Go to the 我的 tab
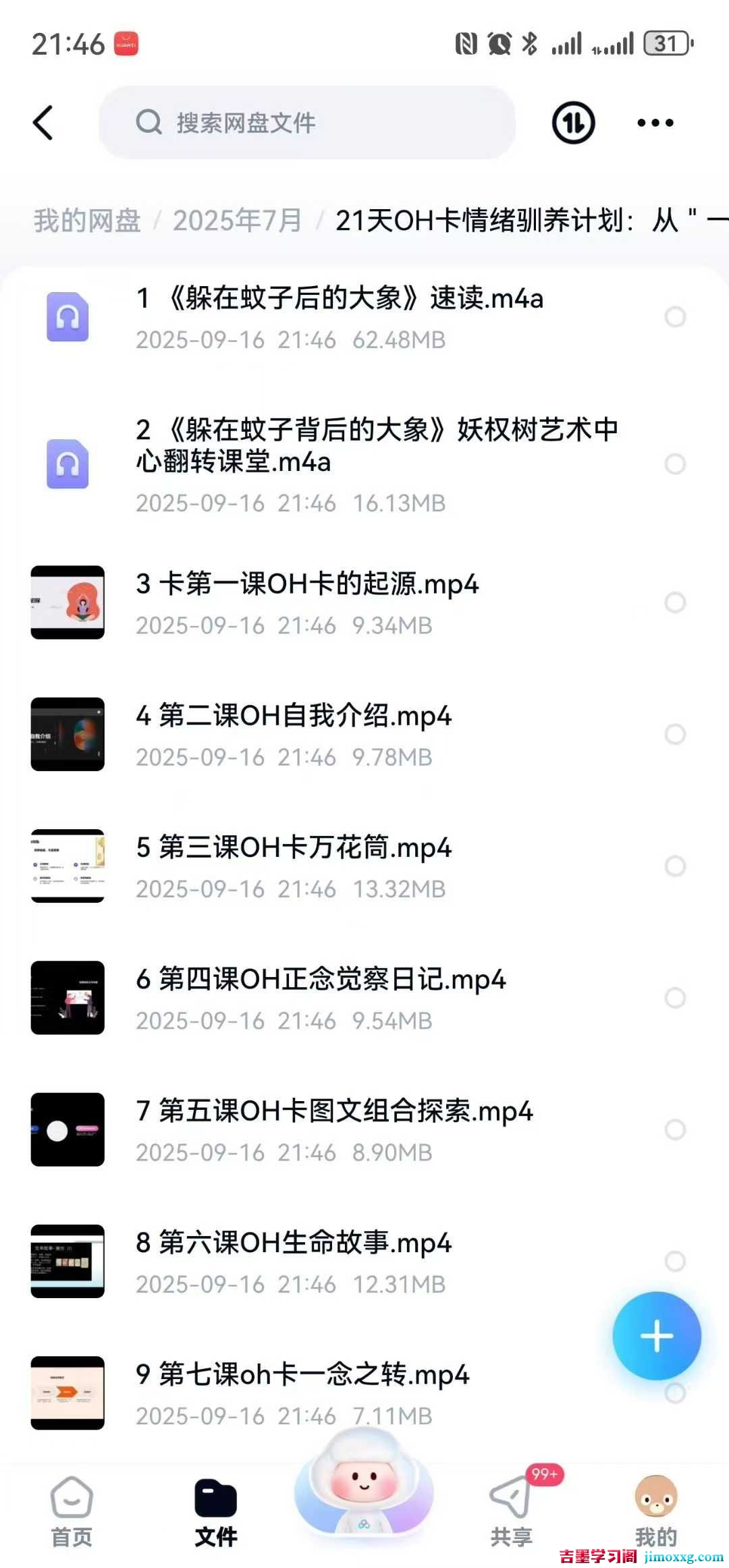This screenshot has height=1568, width=729. tap(655, 1513)
